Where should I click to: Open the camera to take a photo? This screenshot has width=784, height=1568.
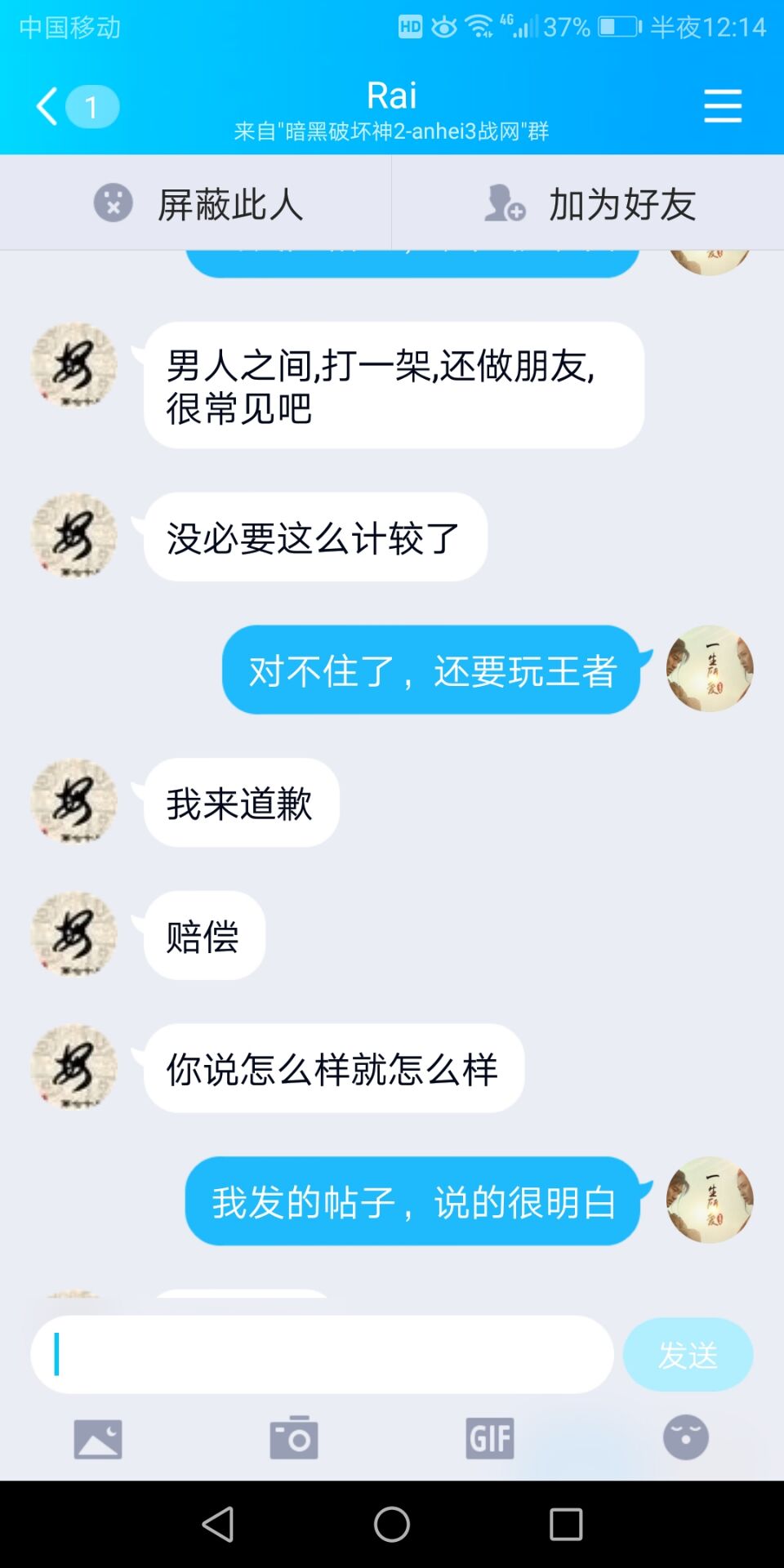click(x=294, y=1438)
